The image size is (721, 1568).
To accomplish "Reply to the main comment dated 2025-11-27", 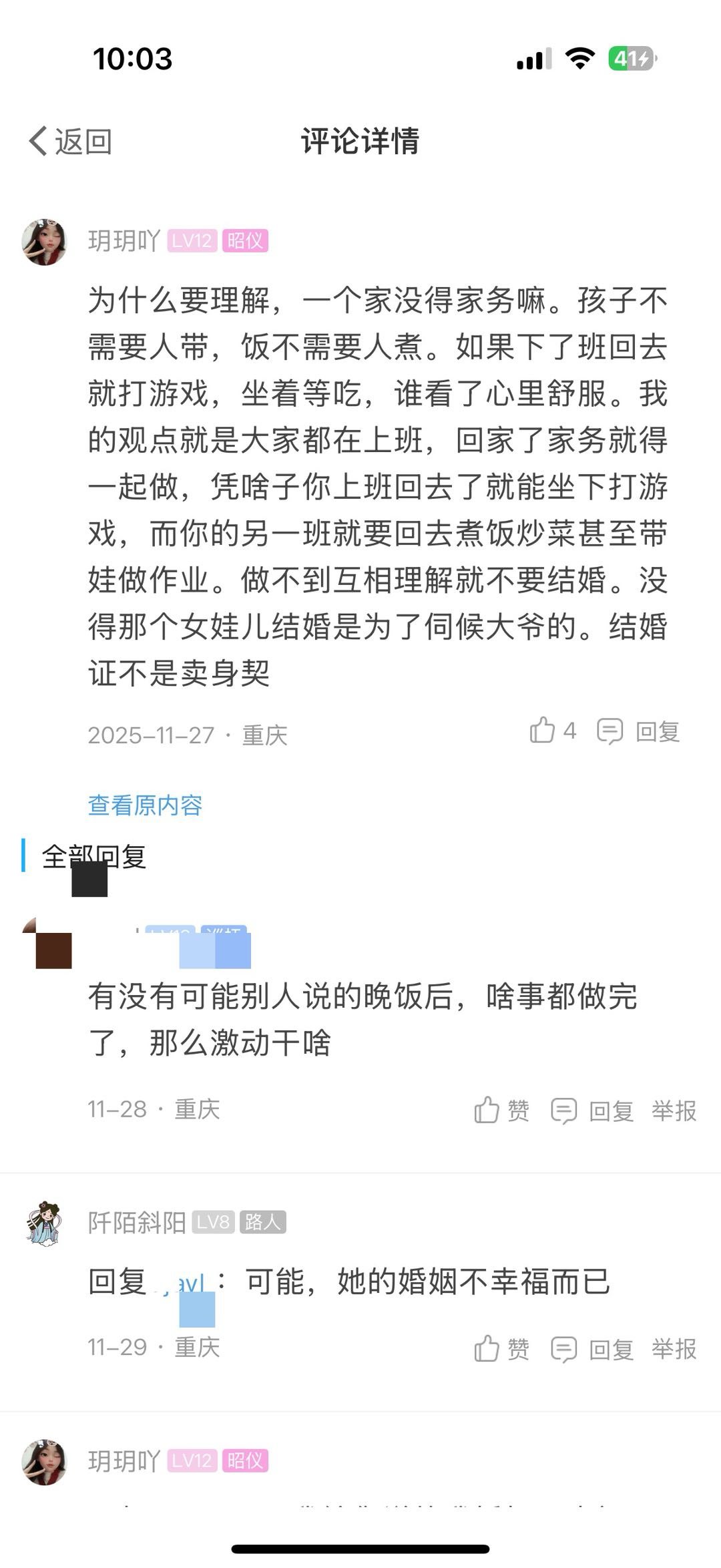I will click(638, 732).
